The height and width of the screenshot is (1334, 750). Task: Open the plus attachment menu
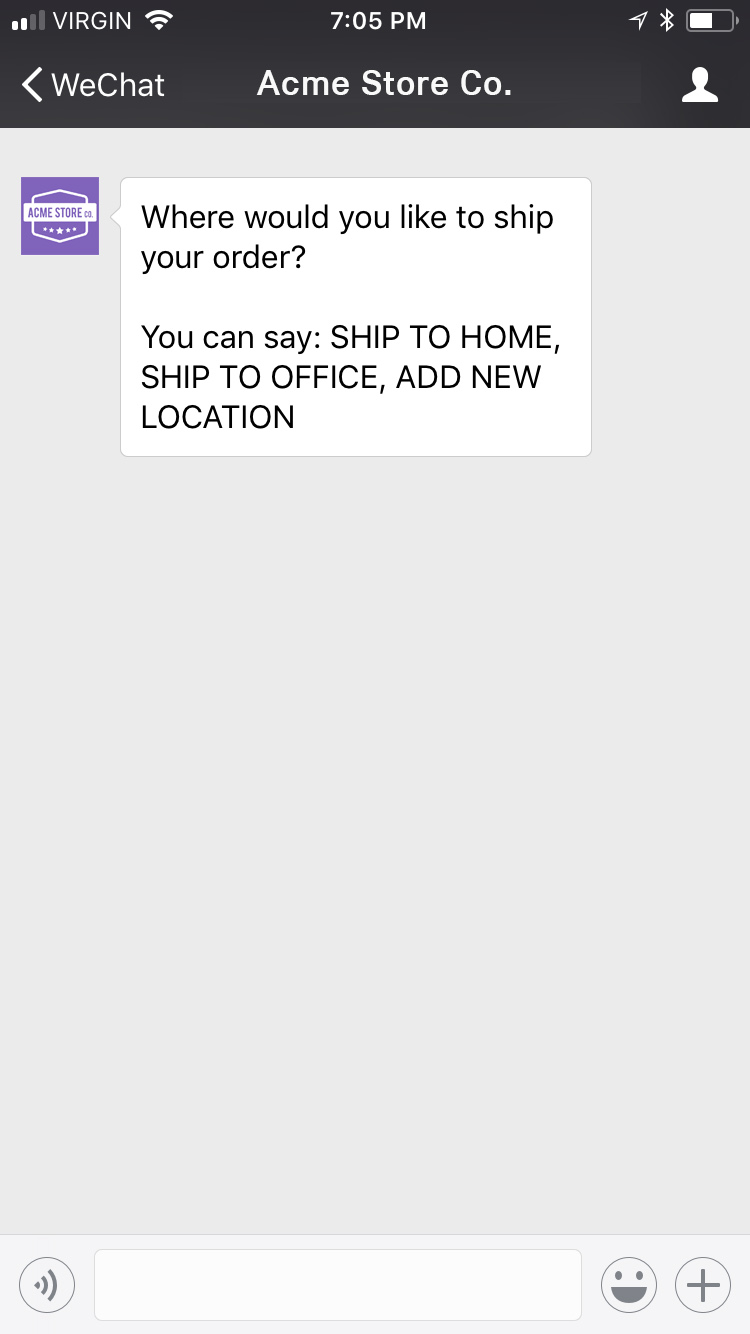pos(703,1284)
